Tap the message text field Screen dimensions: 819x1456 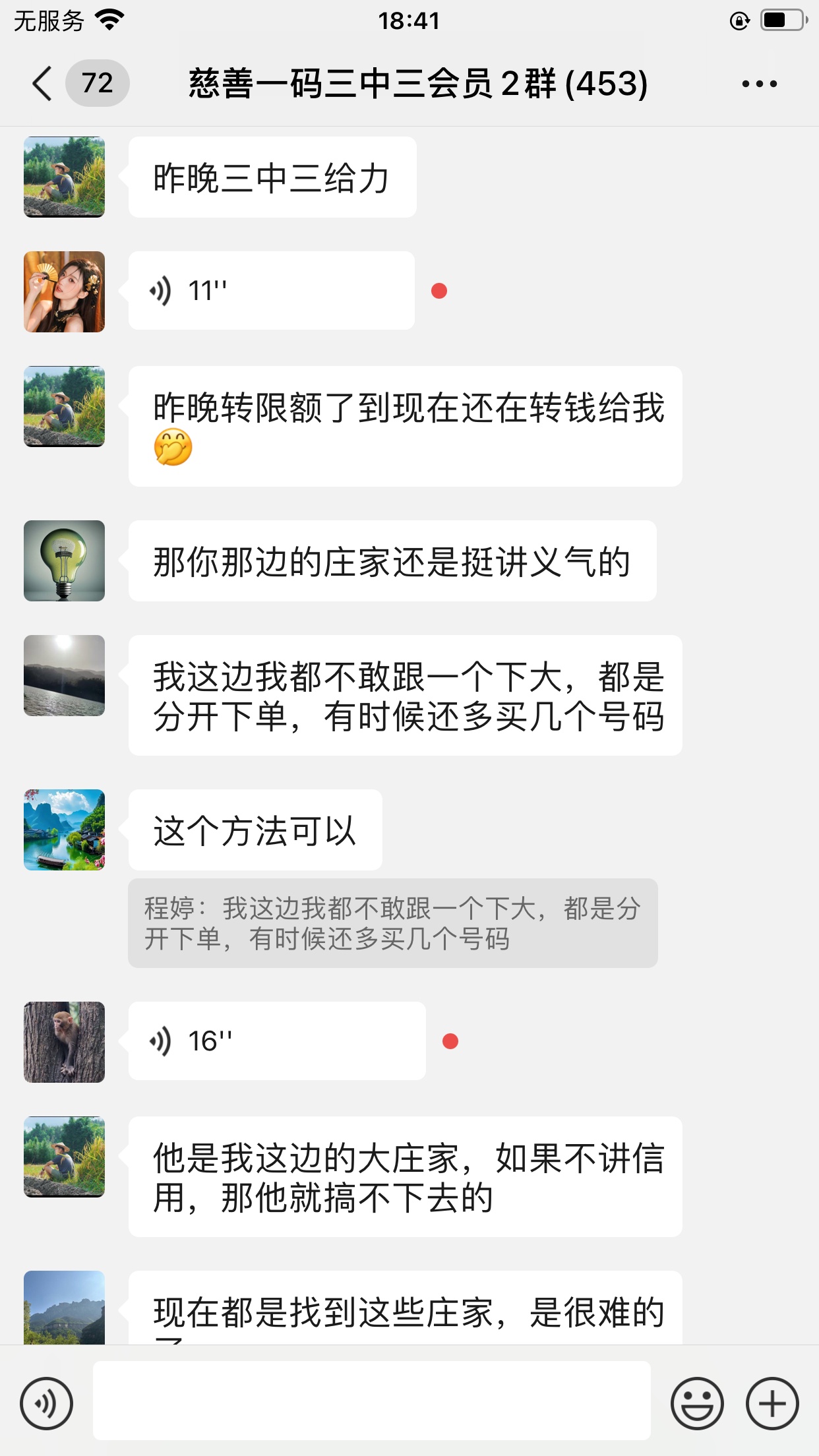point(371,1401)
